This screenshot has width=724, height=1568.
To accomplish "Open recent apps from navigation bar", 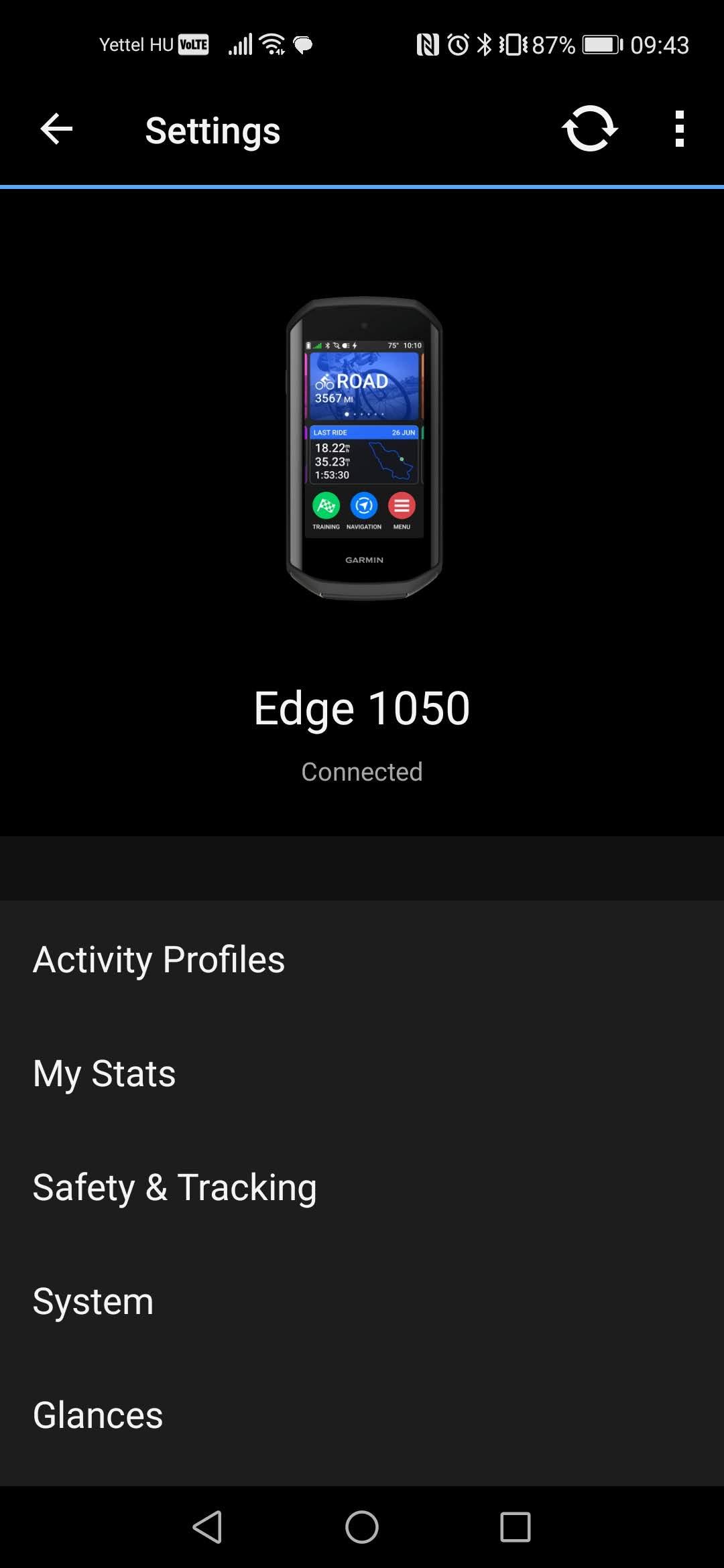I will 515,1527.
